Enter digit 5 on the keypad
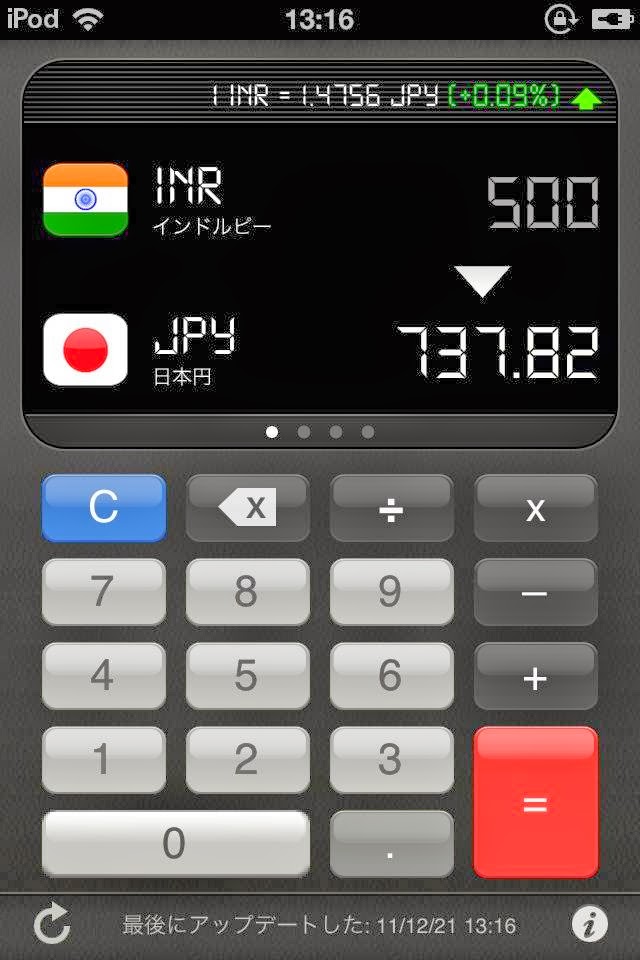Image resolution: width=640 pixels, height=960 pixels. pos(247,677)
